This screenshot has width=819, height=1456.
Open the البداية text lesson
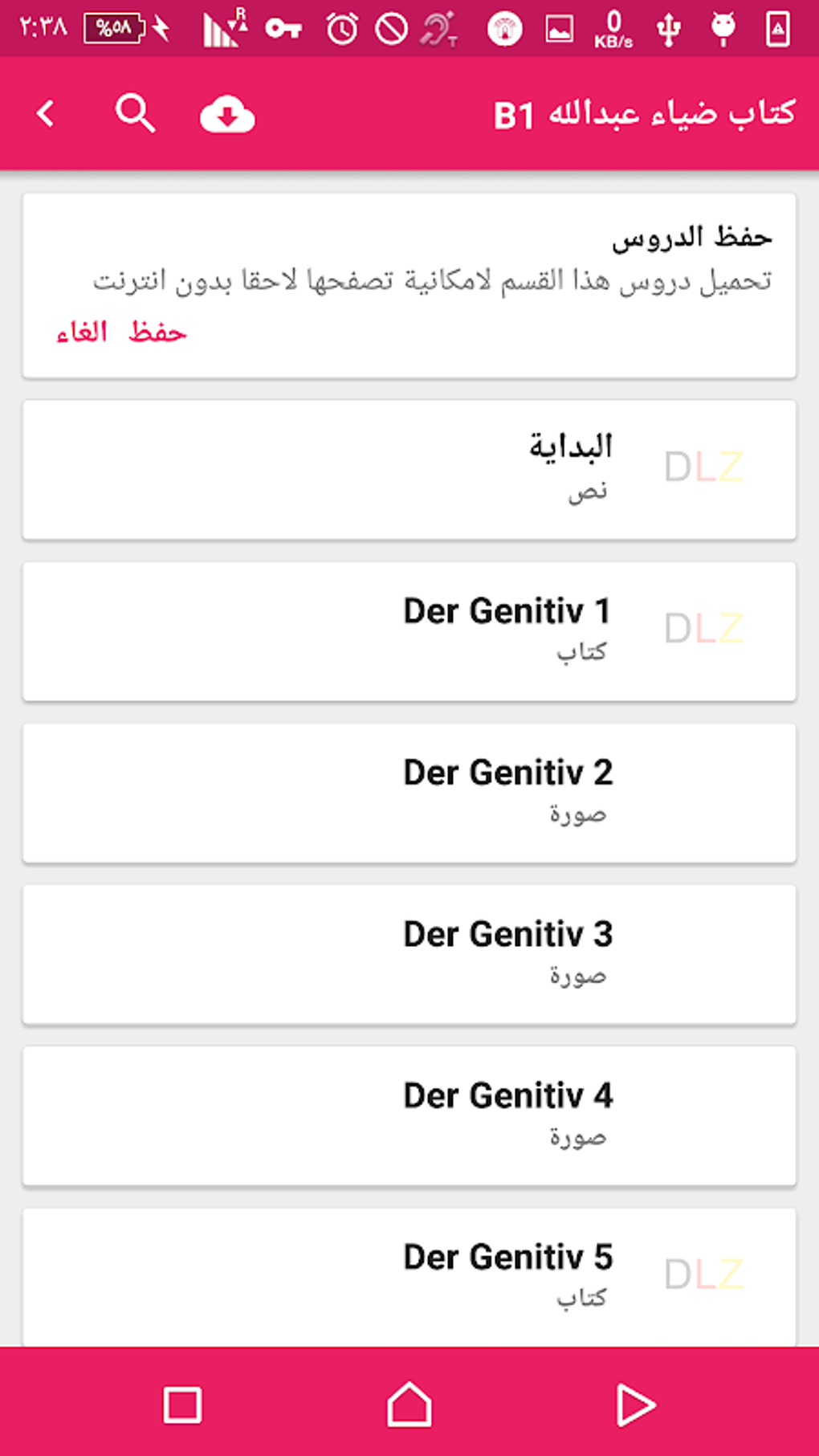click(x=409, y=470)
